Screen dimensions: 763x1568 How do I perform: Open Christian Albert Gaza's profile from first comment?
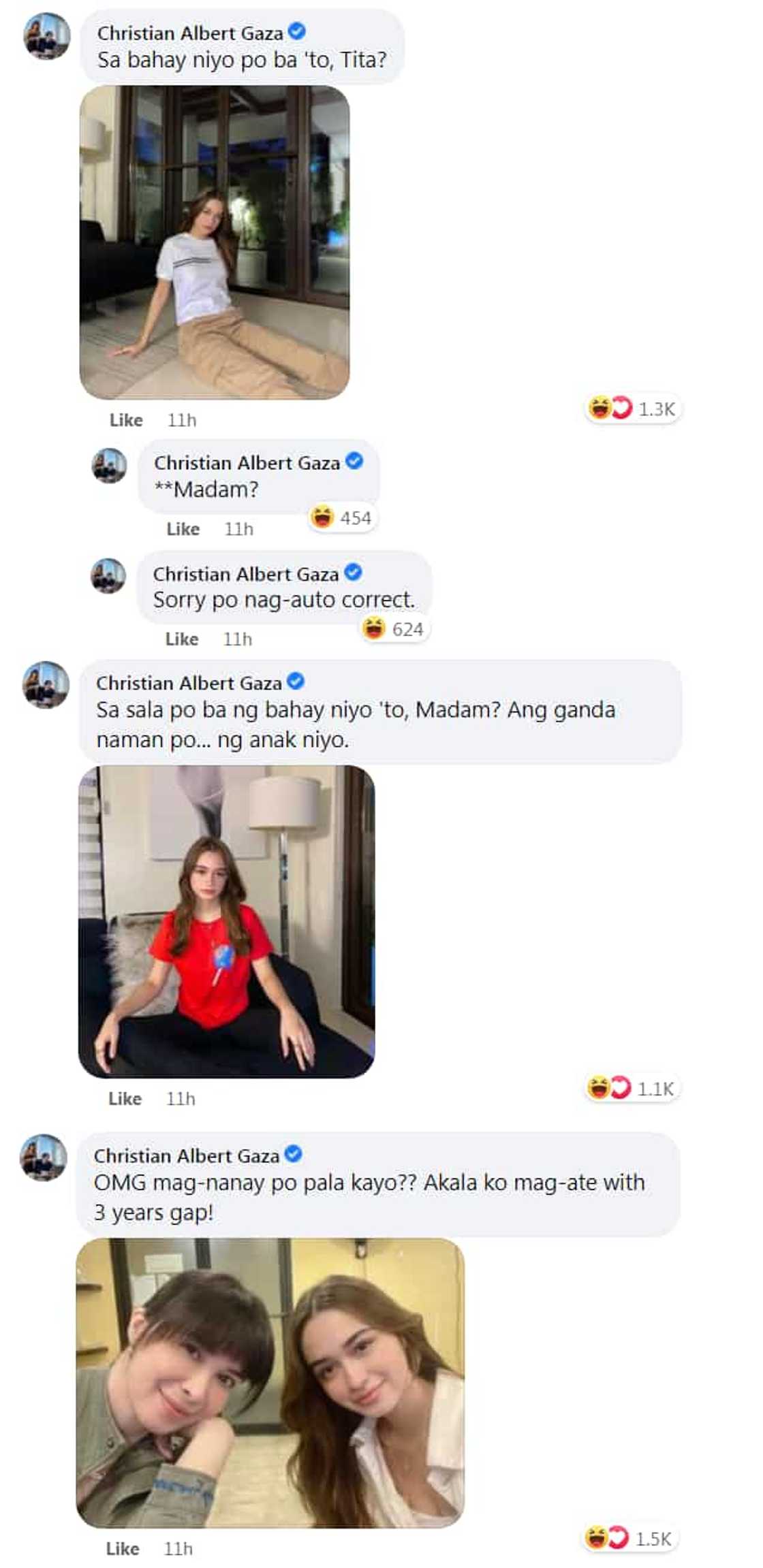pyautogui.click(x=190, y=33)
